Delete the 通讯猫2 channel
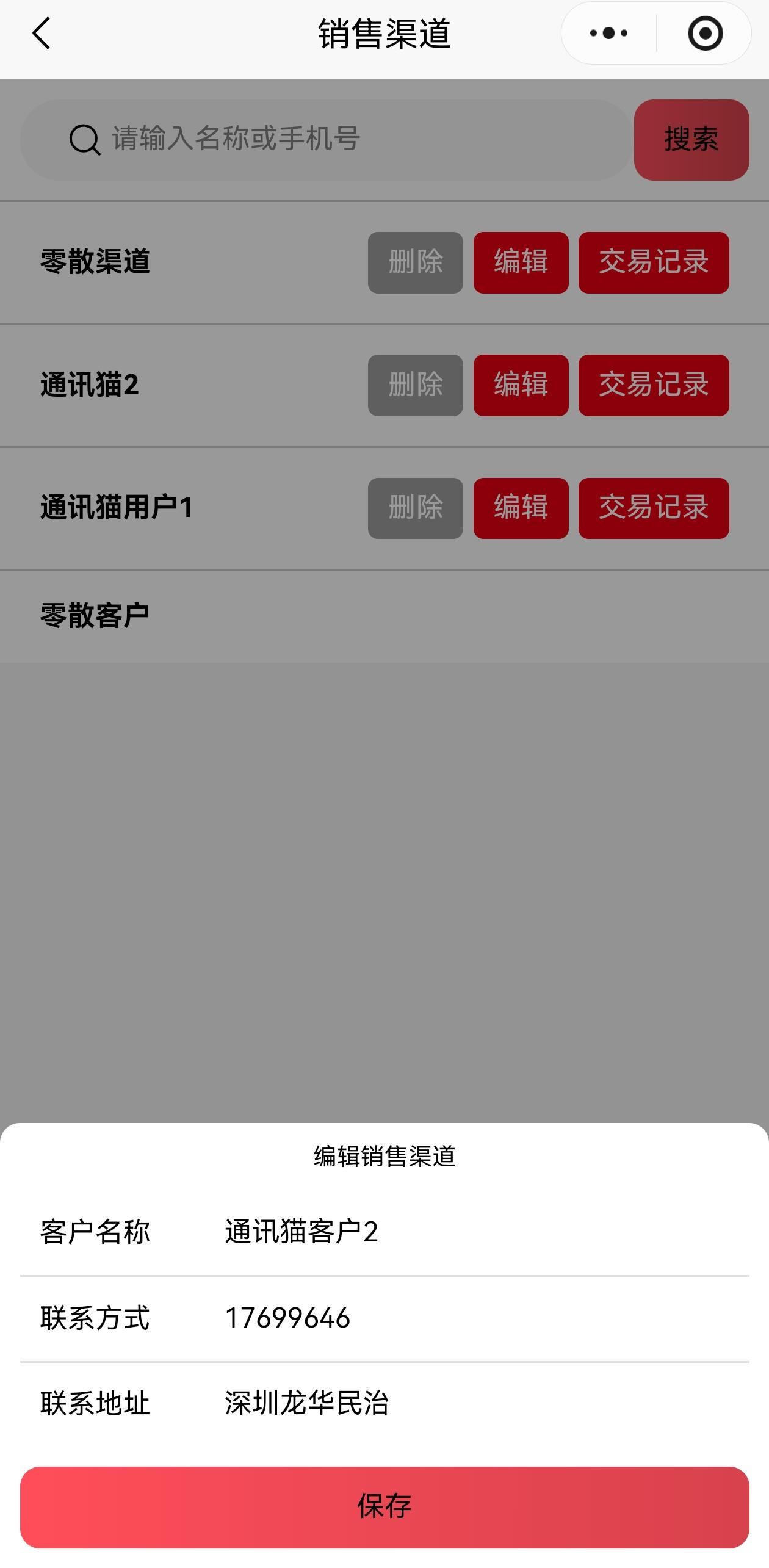This screenshot has width=769, height=1568. [415, 385]
